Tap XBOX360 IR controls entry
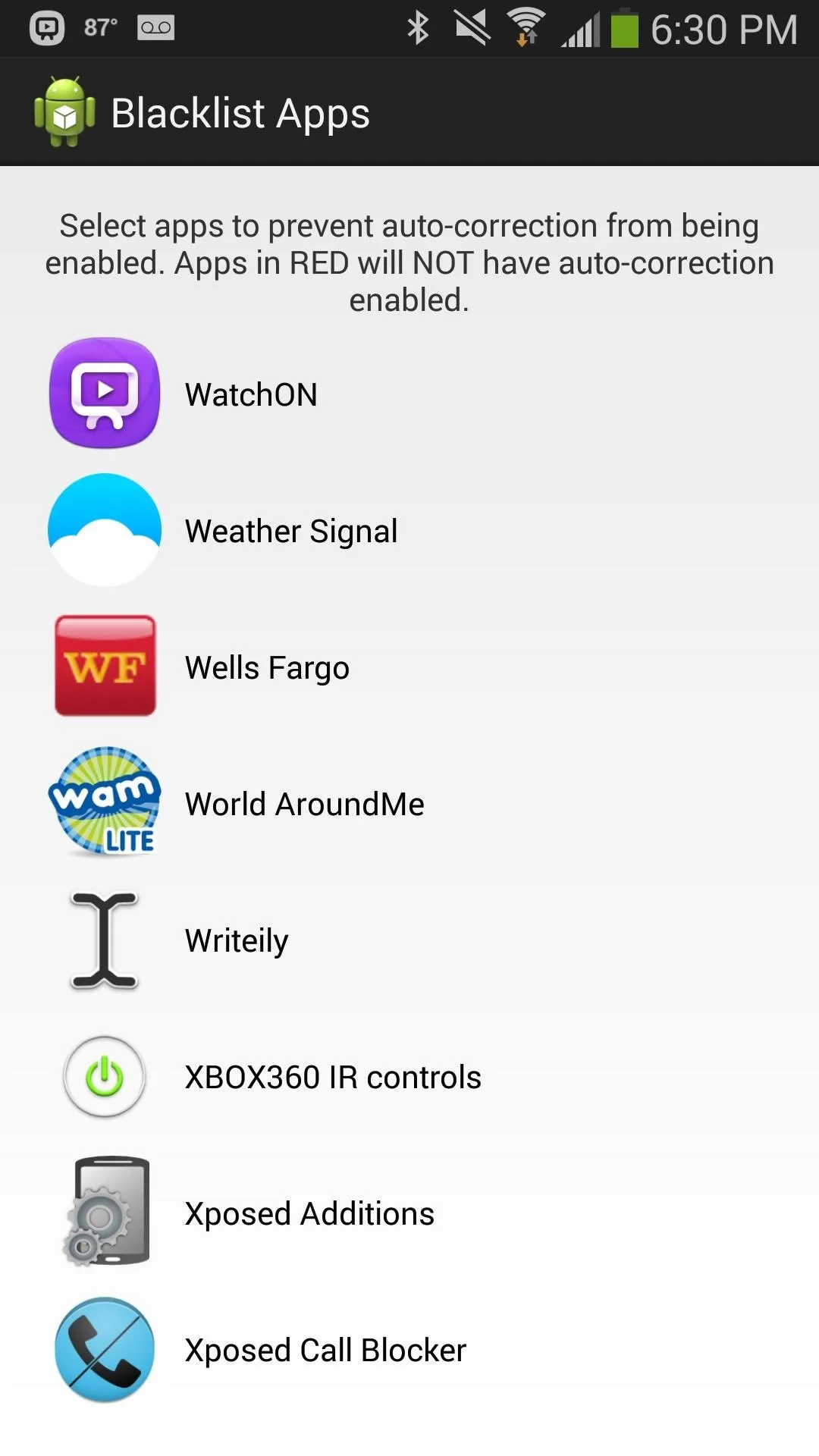819x1456 pixels. 409,1076
